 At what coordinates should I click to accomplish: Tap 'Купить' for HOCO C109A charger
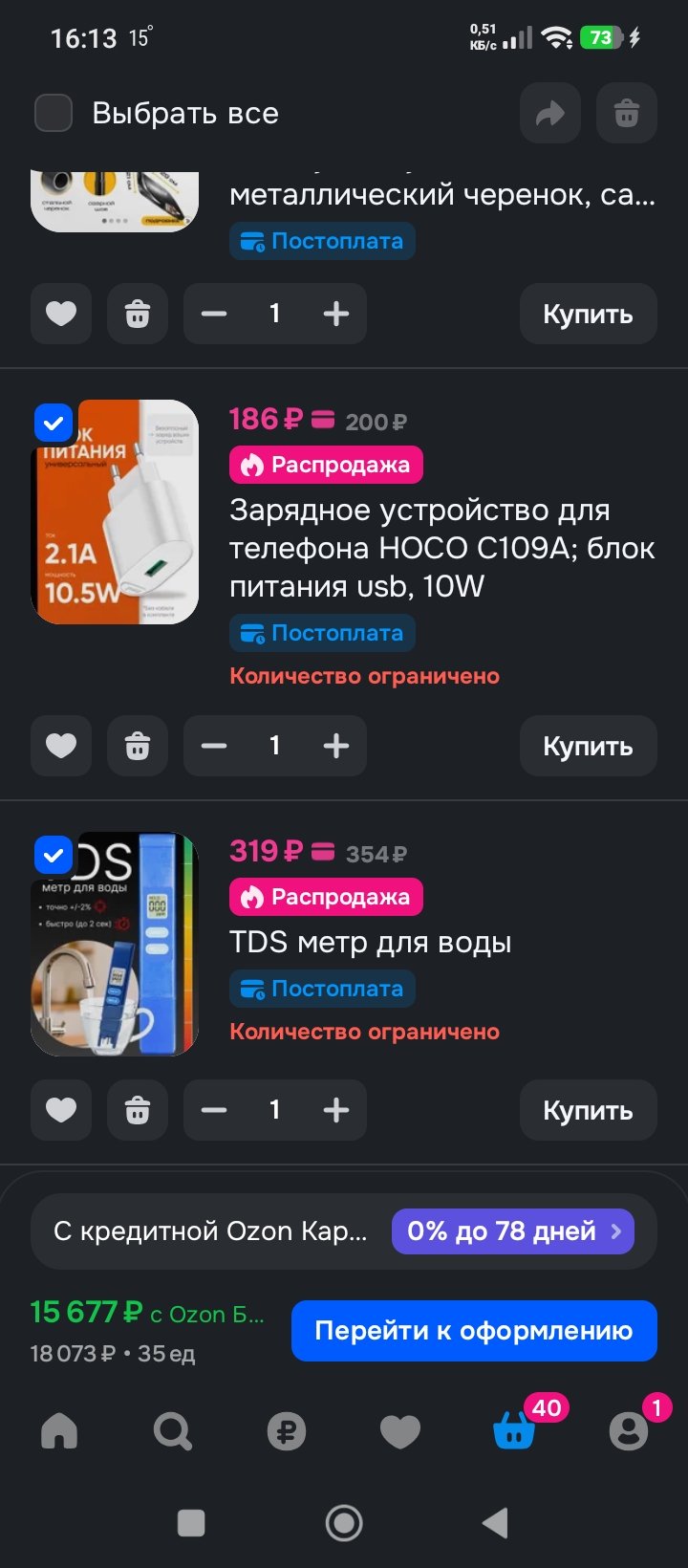(588, 746)
